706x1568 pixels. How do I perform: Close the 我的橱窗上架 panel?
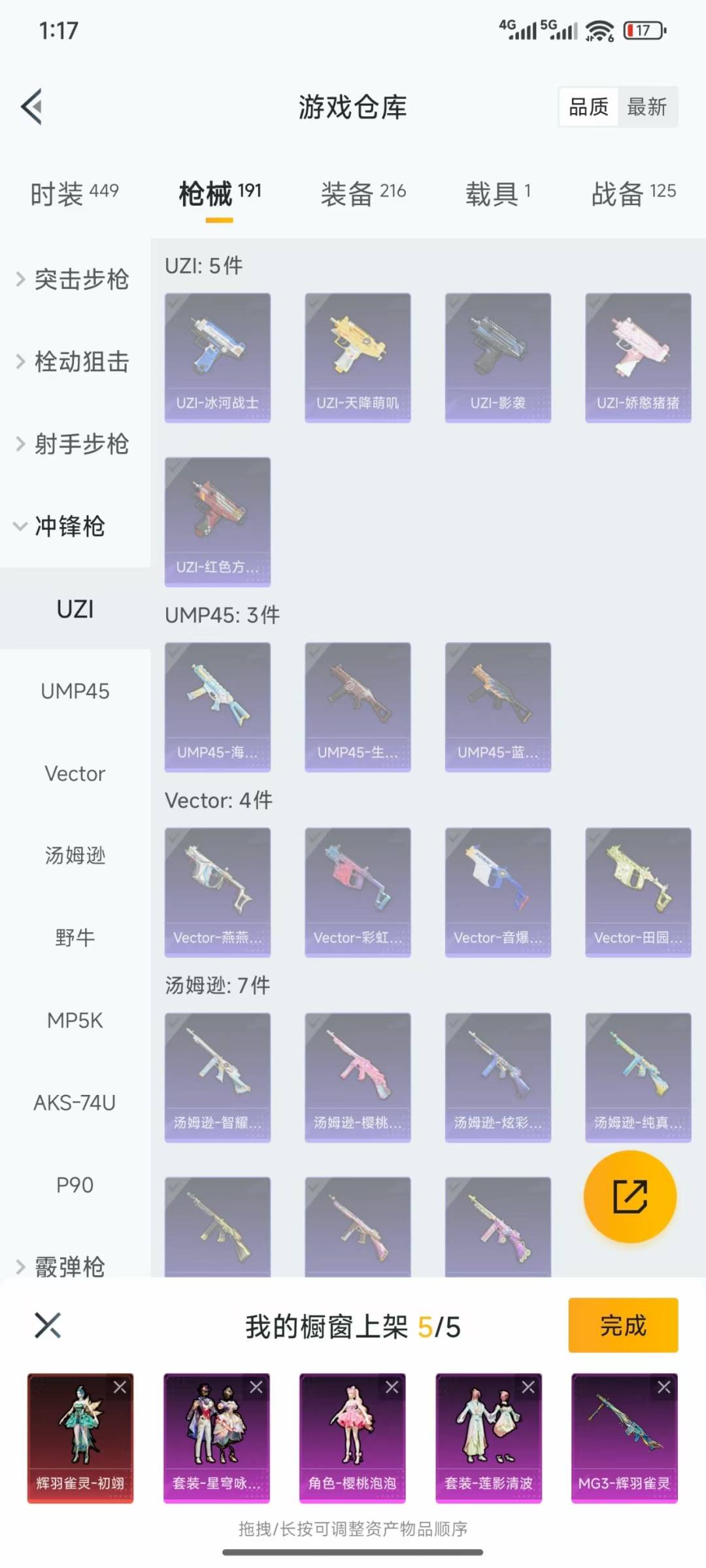click(x=48, y=1326)
